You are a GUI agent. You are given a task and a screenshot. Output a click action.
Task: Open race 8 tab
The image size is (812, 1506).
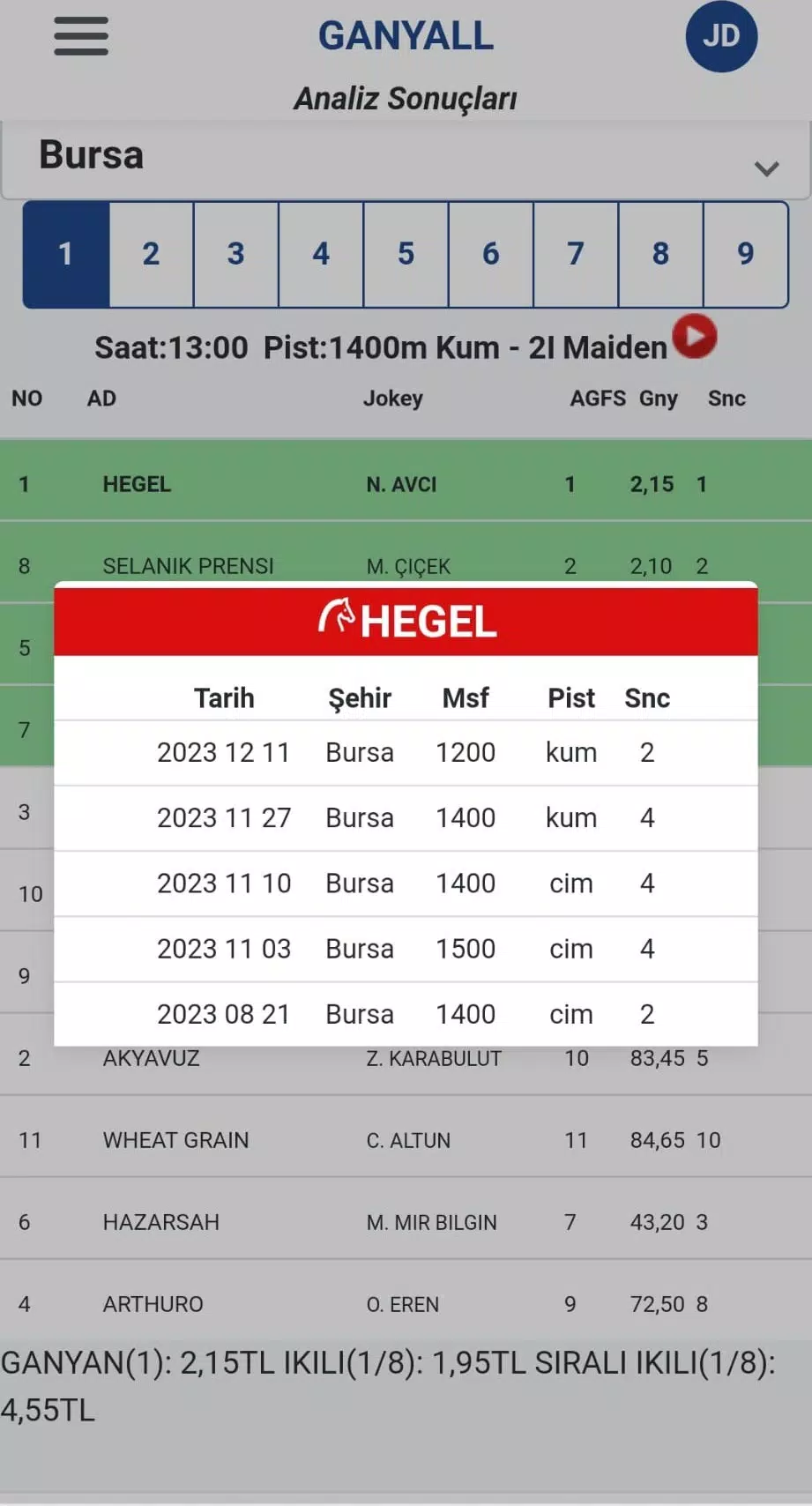point(660,255)
